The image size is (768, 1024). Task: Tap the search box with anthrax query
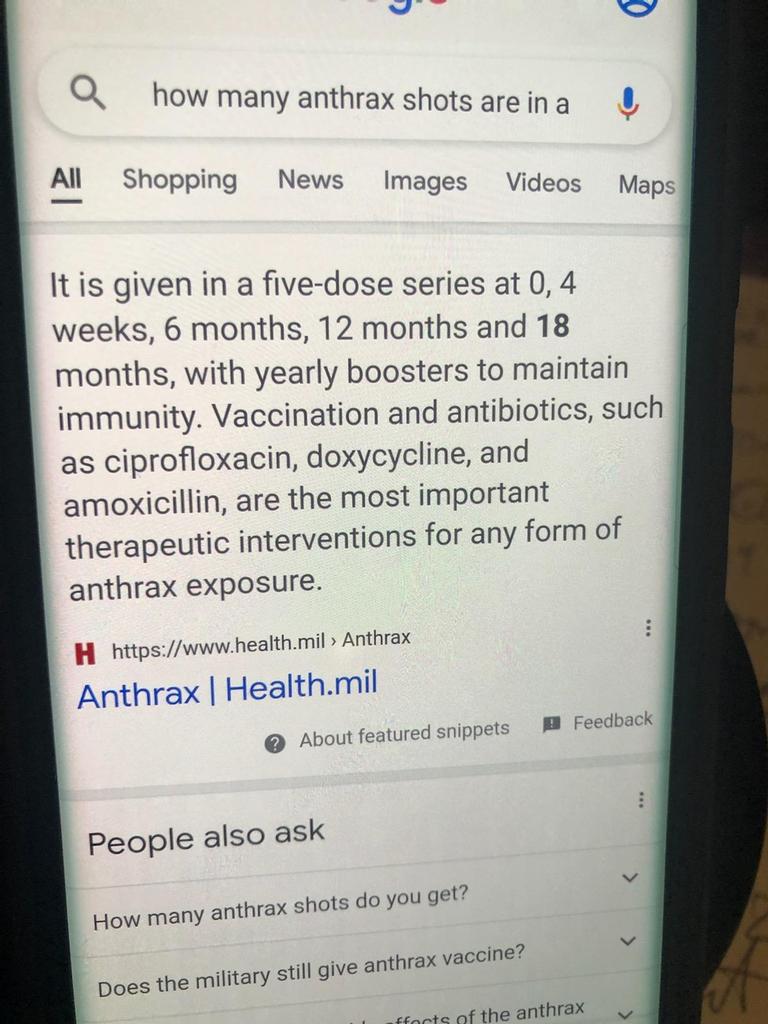tap(360, 99)
